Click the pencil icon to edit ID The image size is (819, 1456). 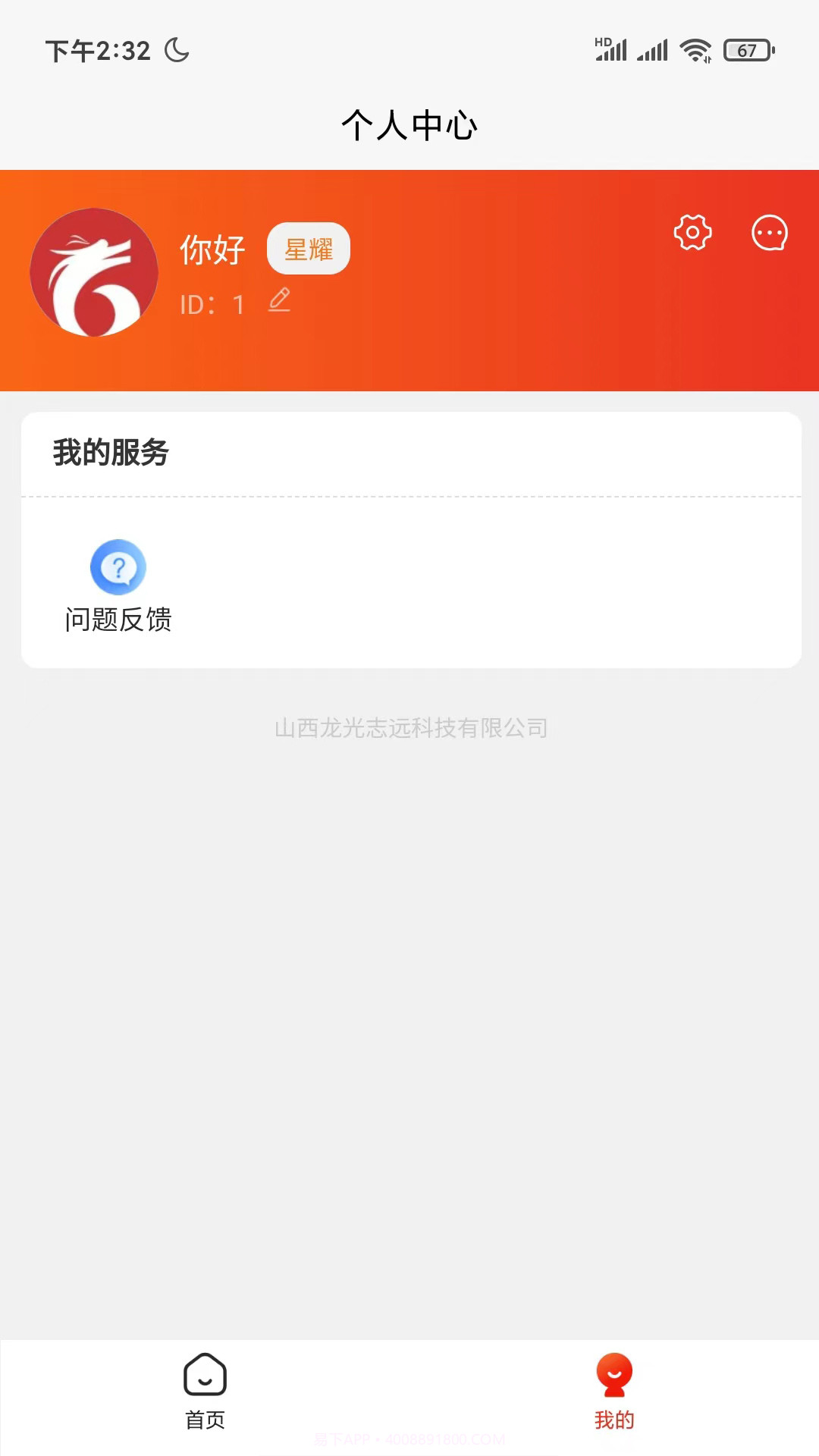pos(280,301)
